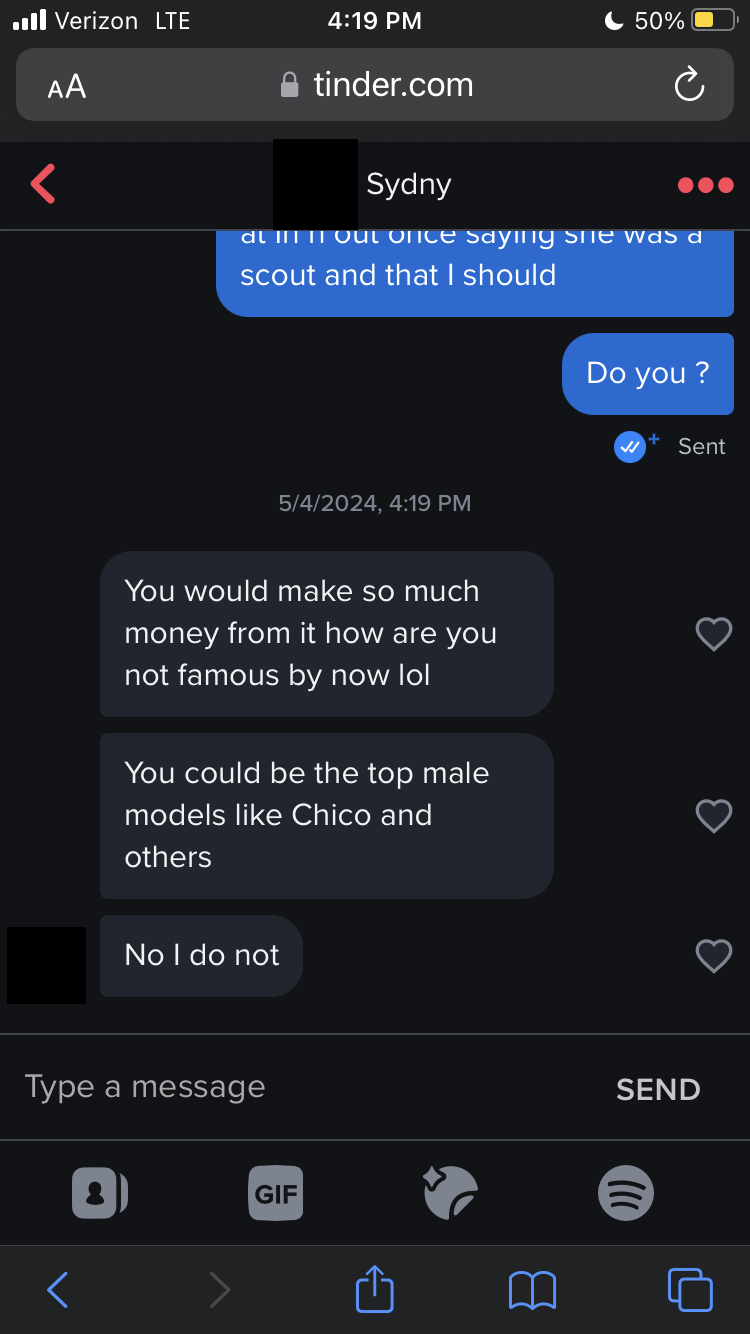
Task: Open the GIF picker
Action: pos(276,1193)
